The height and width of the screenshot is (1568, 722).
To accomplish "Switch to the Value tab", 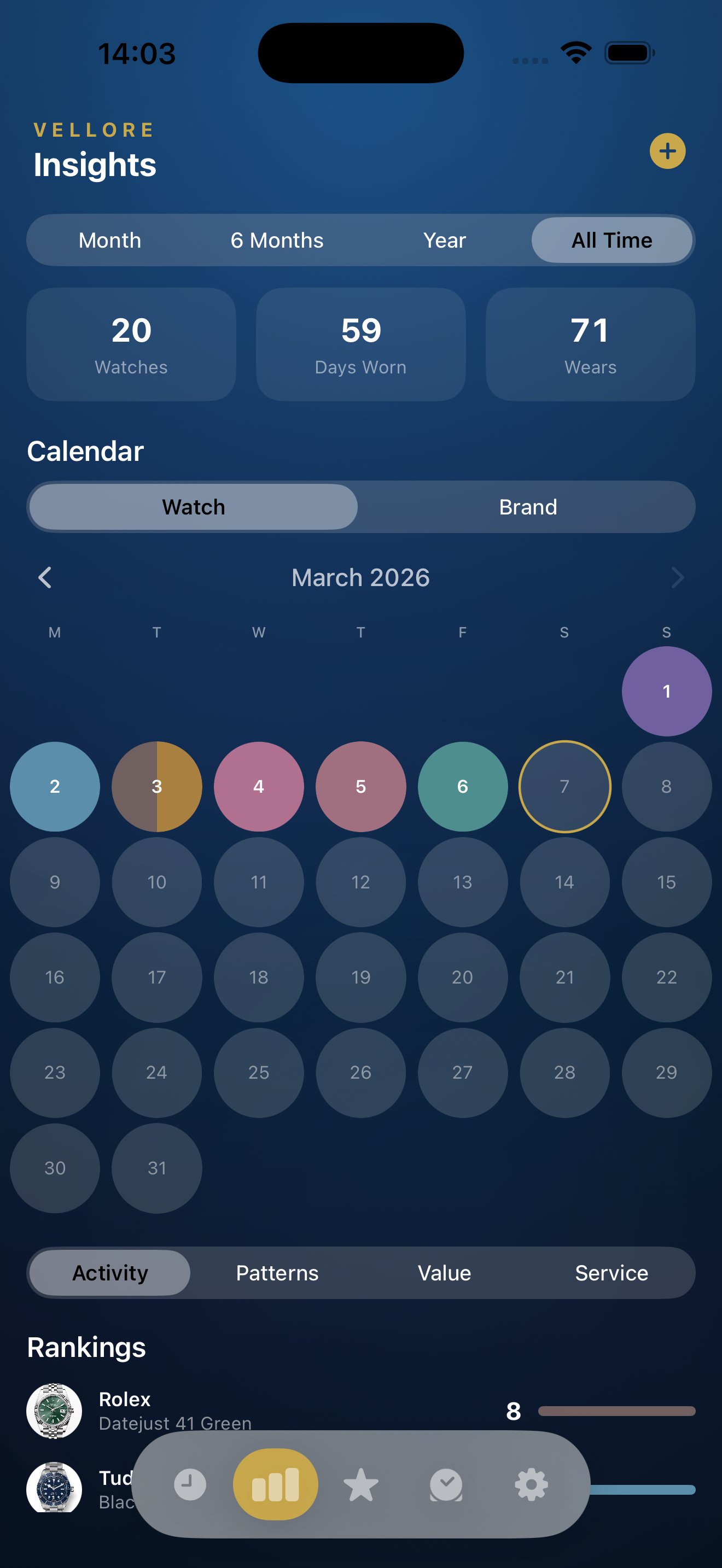I will pos(444,1272).
